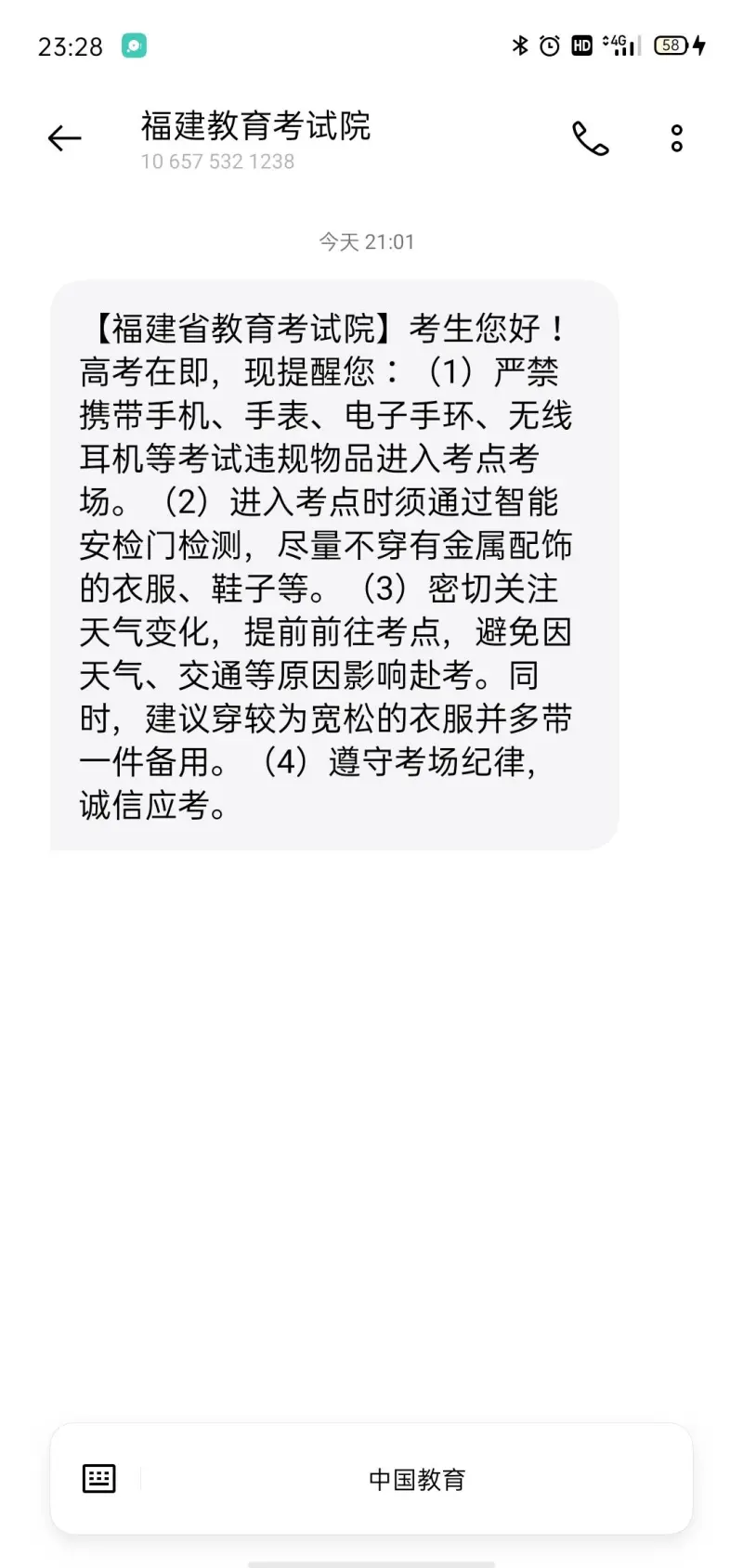Go back to the message list
The height and width of the screenshot is (1568, 743).
[64, 138]
